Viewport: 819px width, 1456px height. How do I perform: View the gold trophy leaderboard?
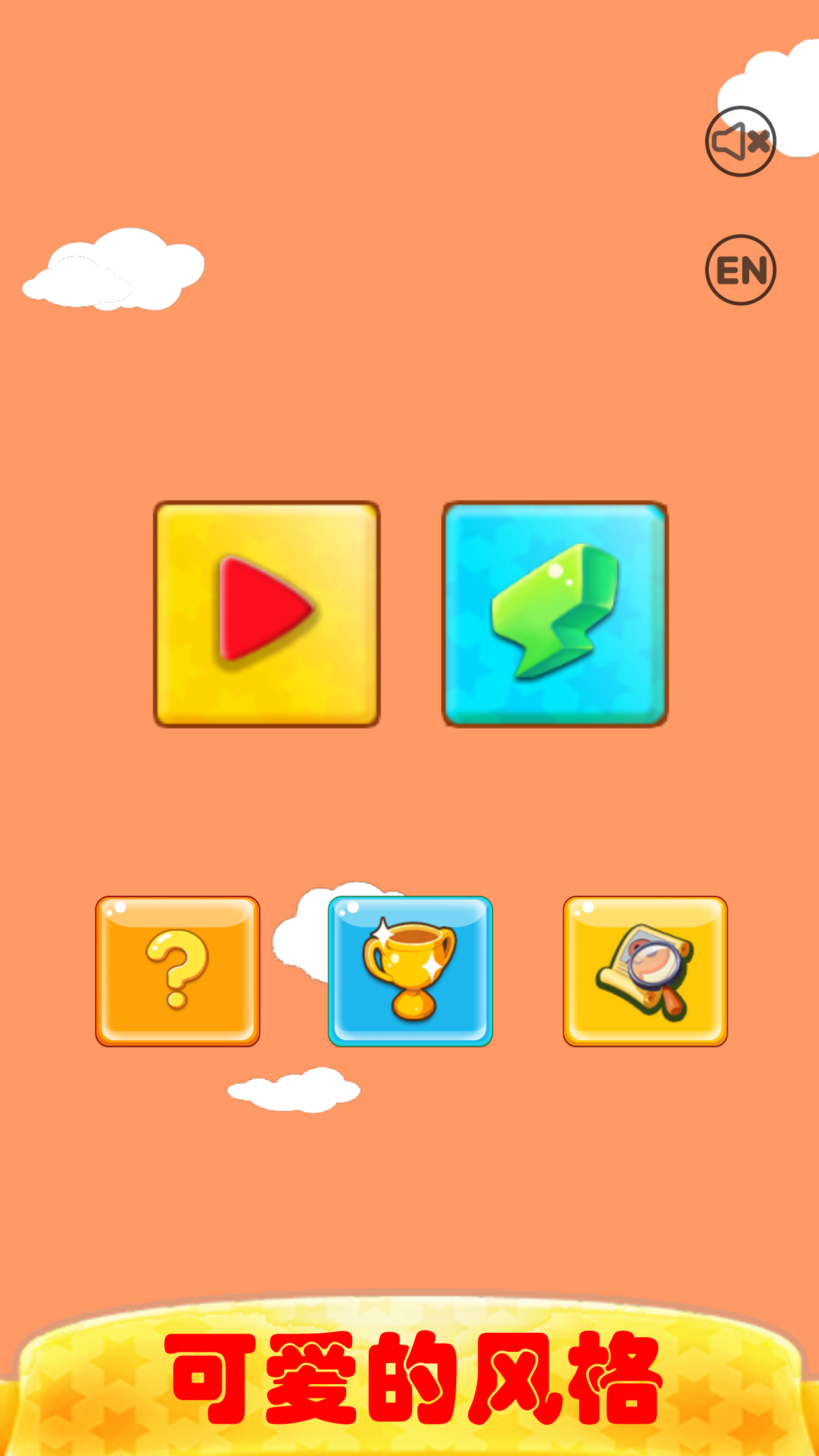(410, 971)
